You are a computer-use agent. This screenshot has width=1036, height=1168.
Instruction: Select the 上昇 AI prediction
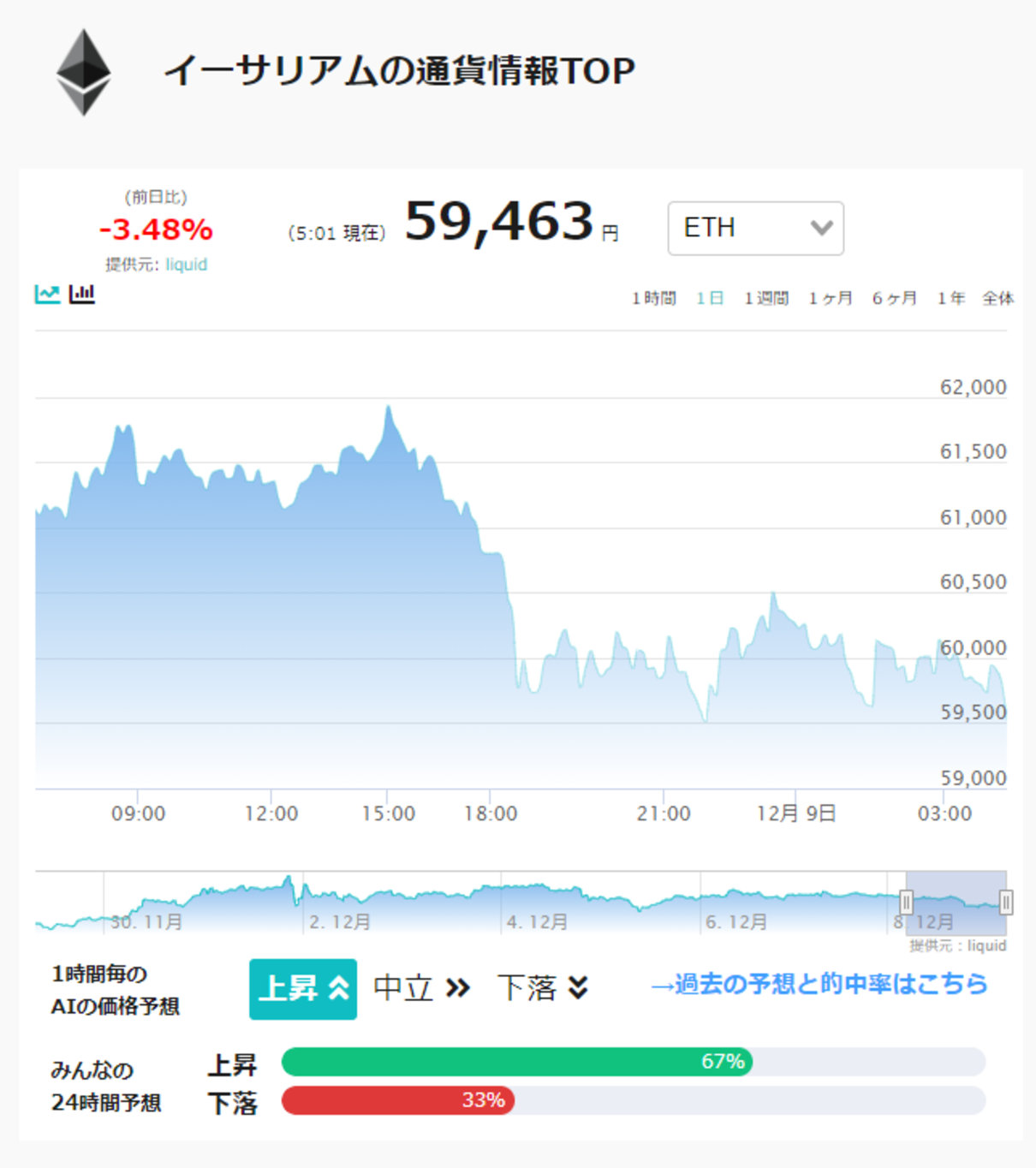tap(303, 989)
